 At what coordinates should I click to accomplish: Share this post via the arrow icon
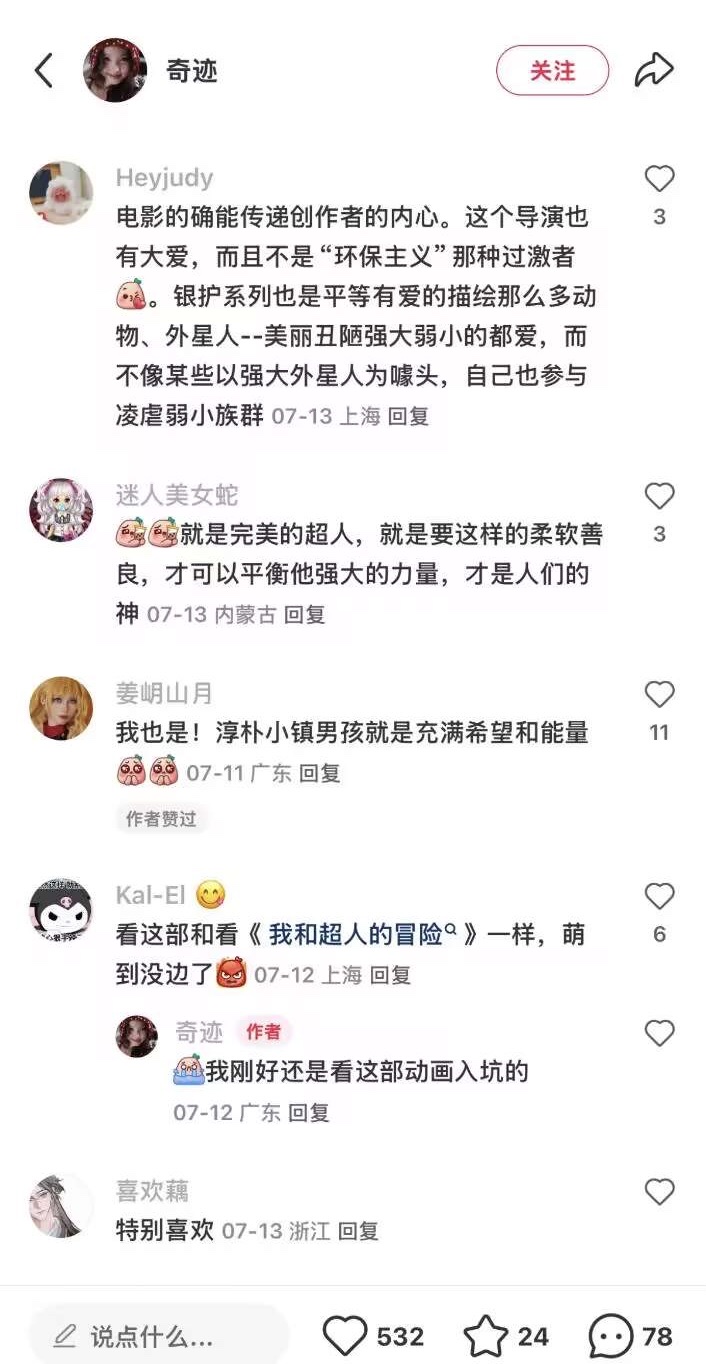(x=654, y=71)
